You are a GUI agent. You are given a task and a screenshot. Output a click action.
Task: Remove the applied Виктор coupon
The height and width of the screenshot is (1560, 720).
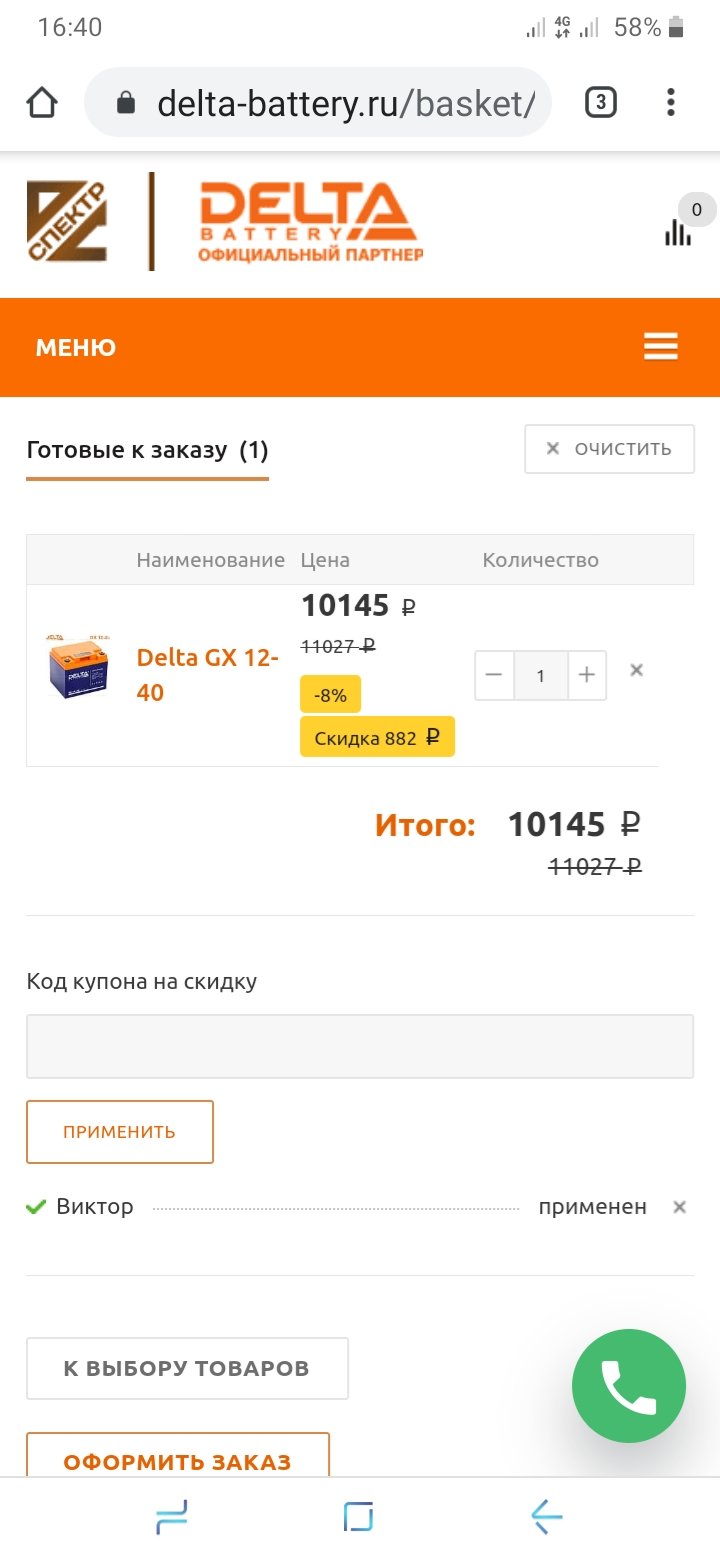coord(679,1207)
